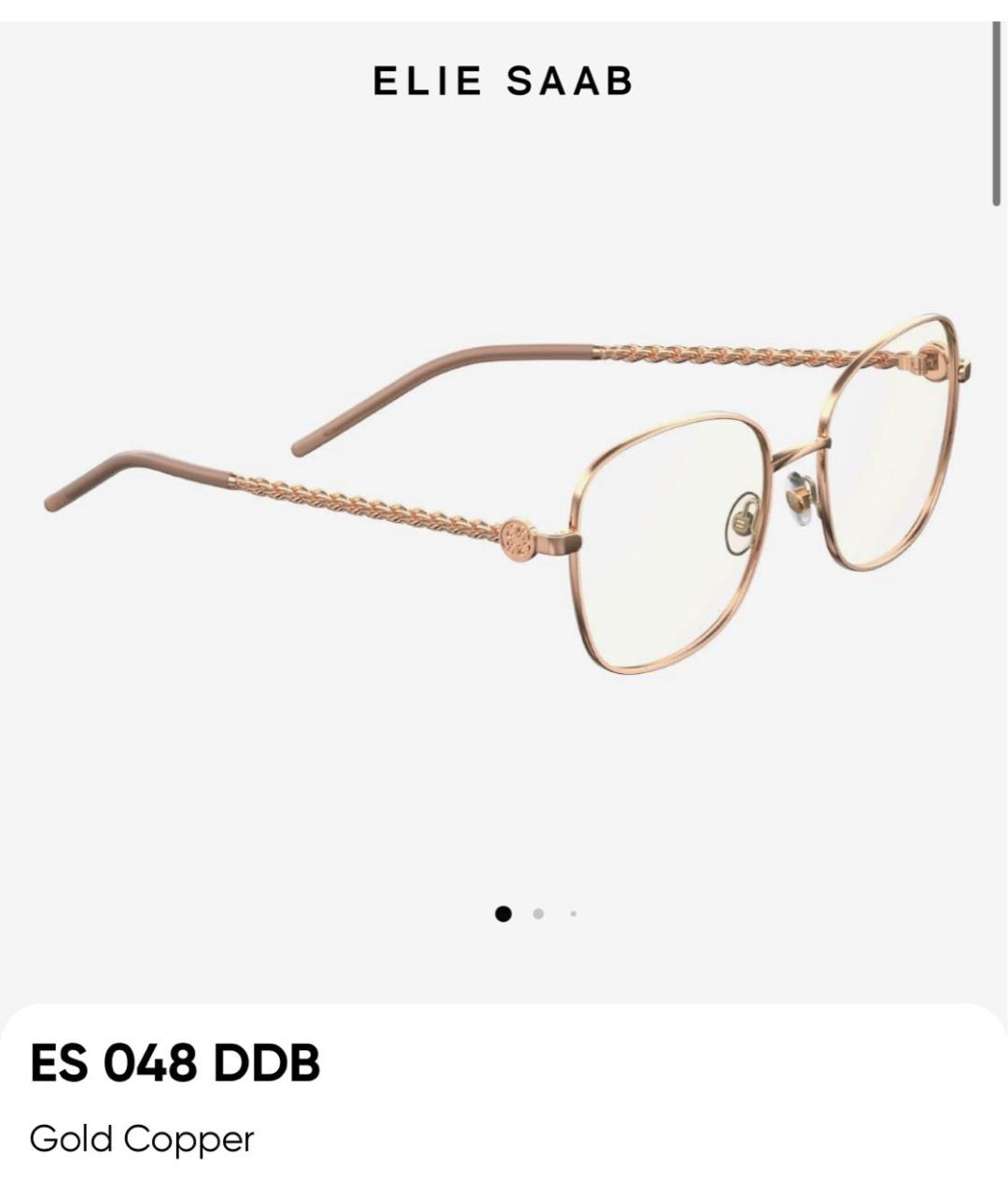Open the ES 048 DDB glasses photo
The width and height of the screenshot is (1008, 1195).
tap(504, 495)
